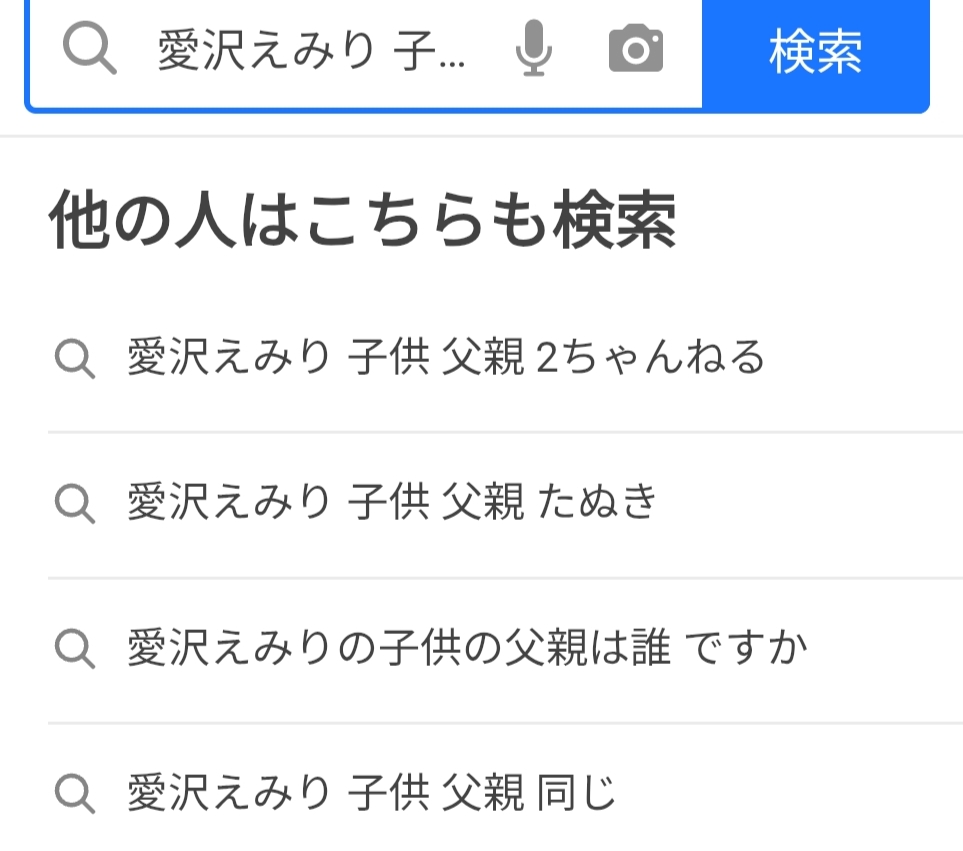
Task: Open the suggestion 愛沢えみりの子供の父親は誰 ですか
Action: 466,649
